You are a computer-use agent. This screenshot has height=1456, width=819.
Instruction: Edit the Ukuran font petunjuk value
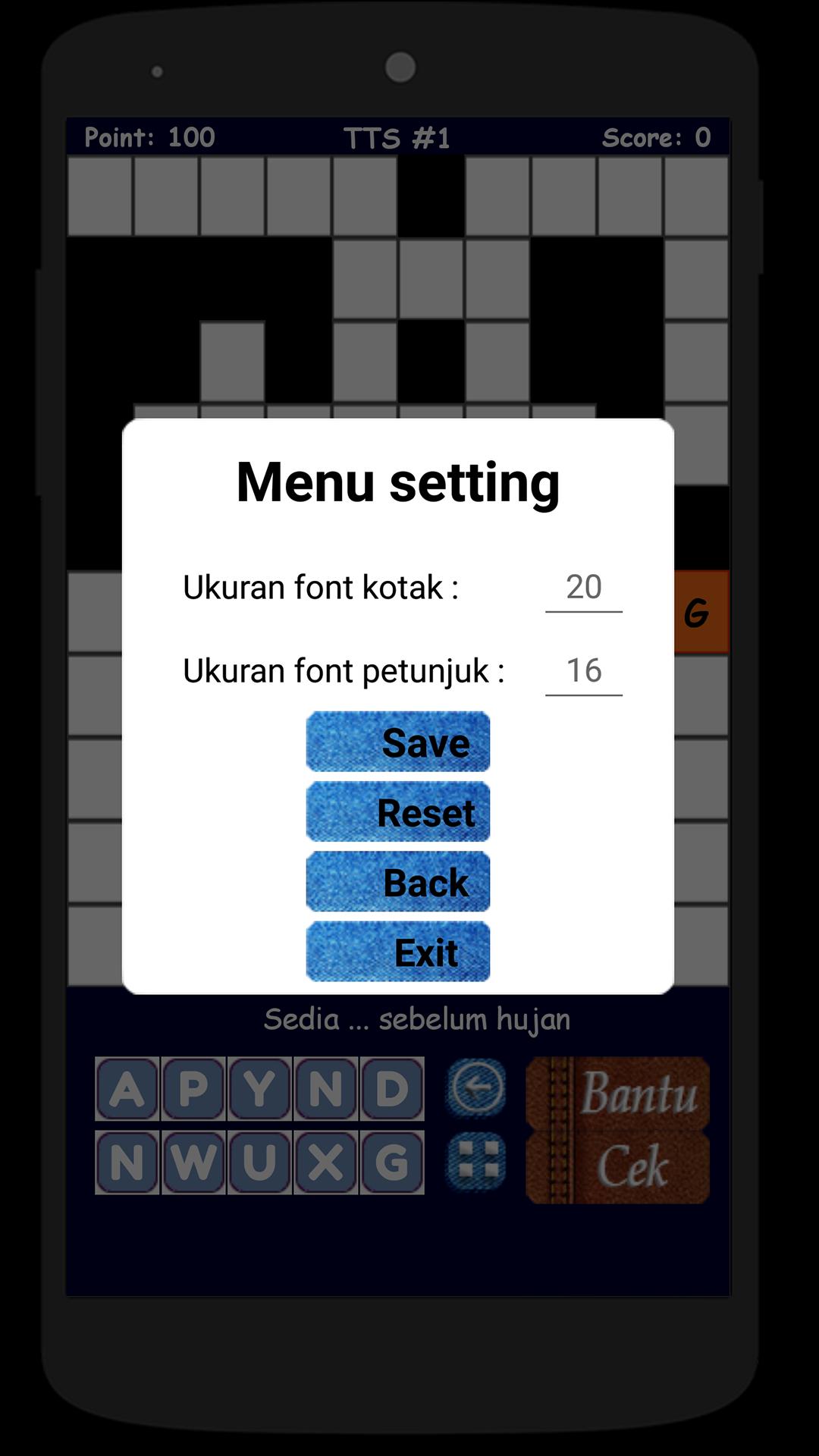(x=583, y=671)
